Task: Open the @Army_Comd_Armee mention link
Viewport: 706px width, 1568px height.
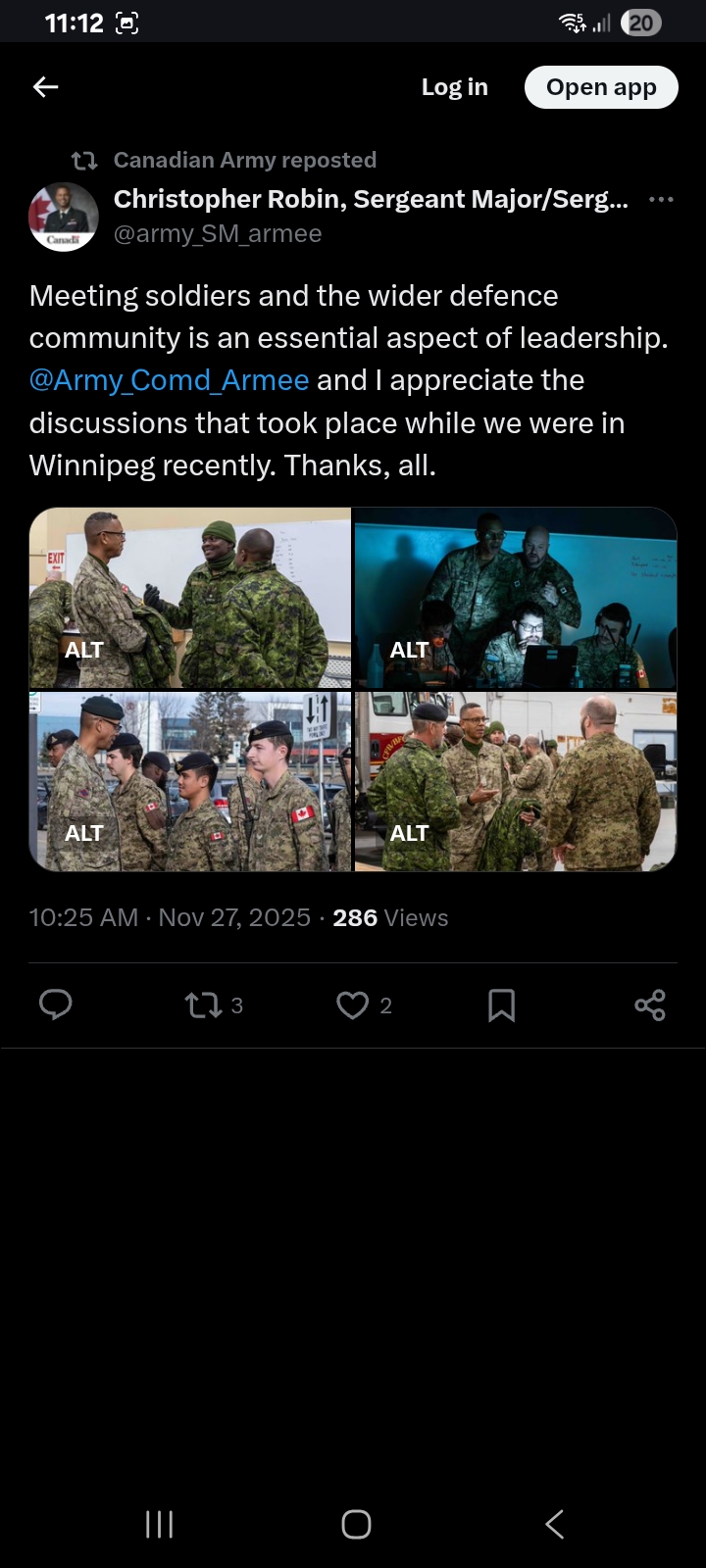Action: tap(169, 380)
